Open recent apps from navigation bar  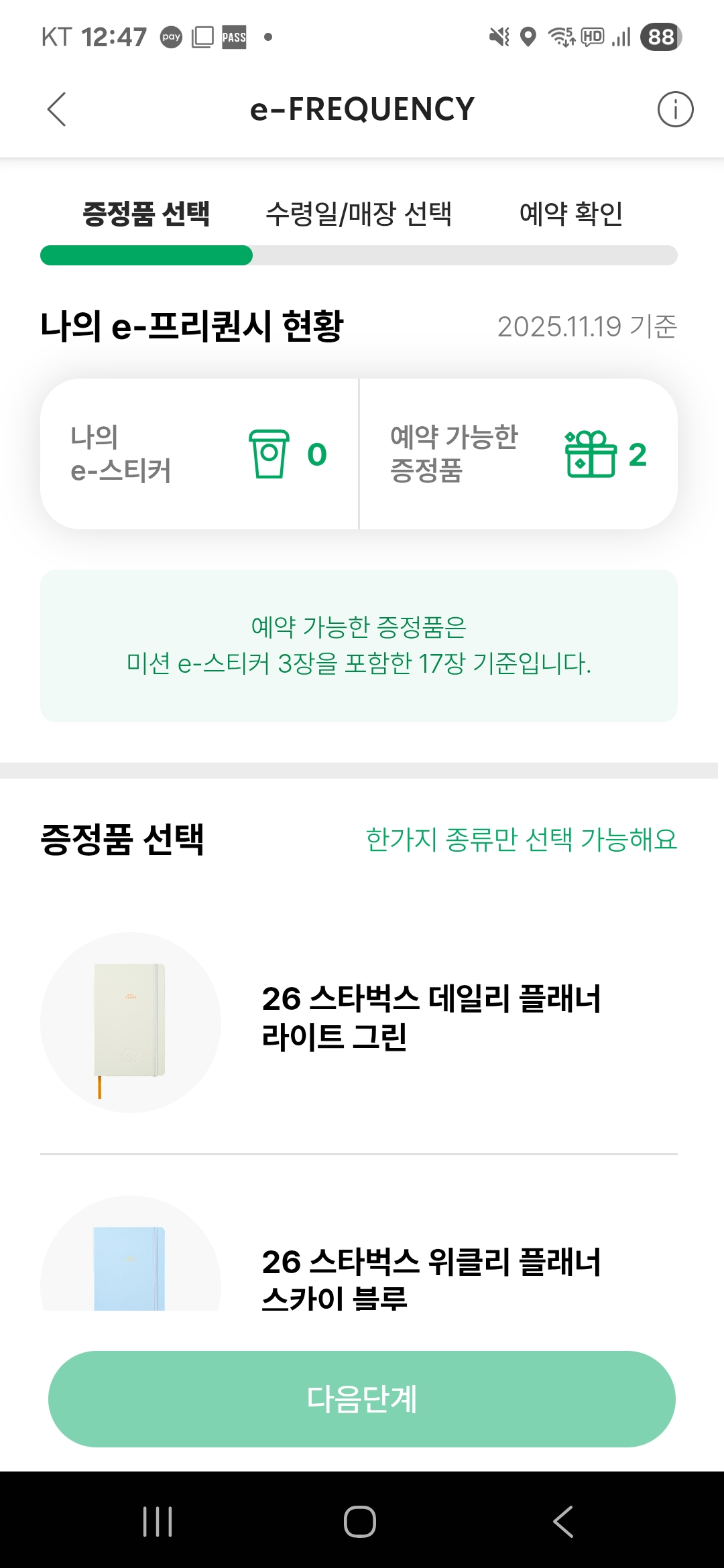tap(158, 1521)
